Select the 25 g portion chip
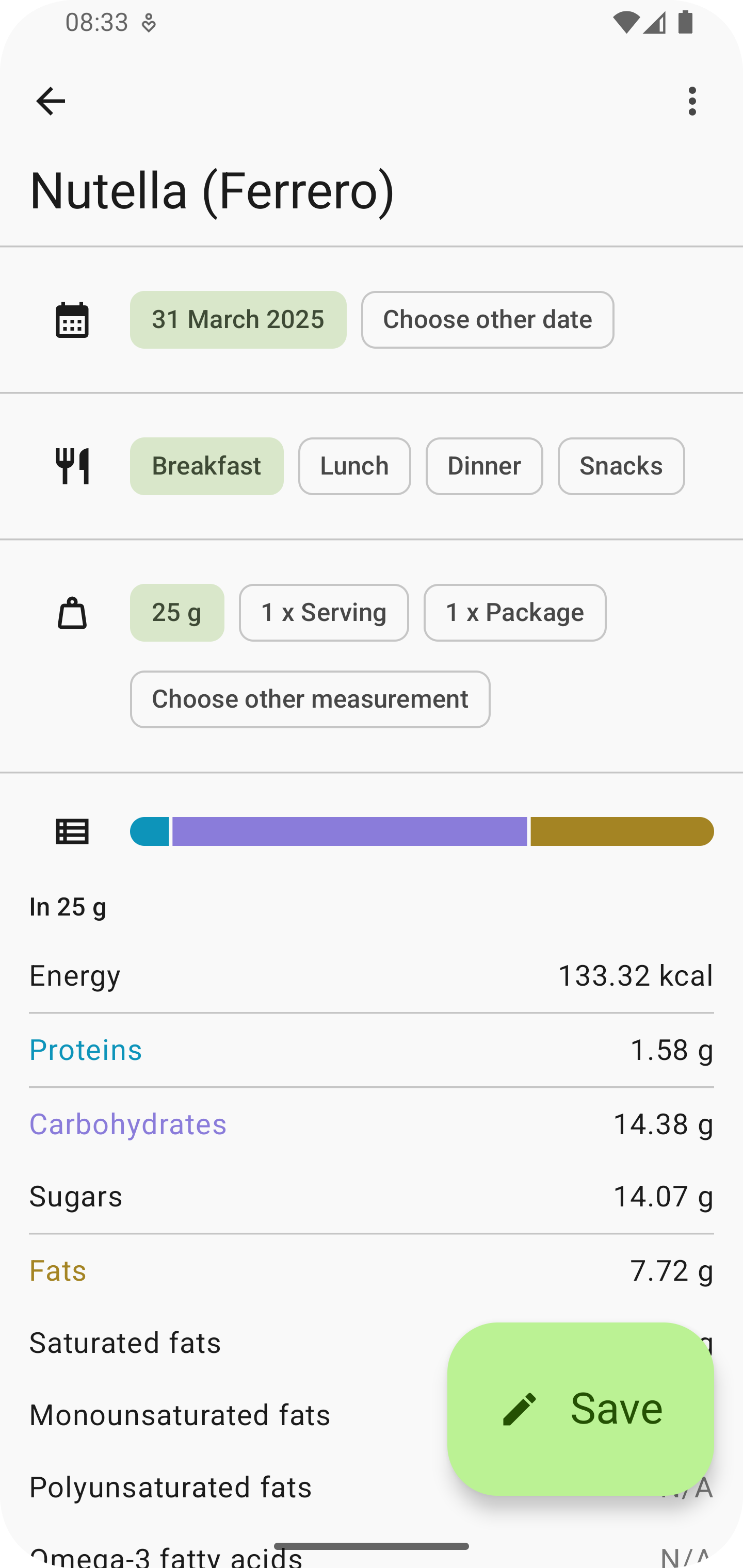 (x=176, y=613)
